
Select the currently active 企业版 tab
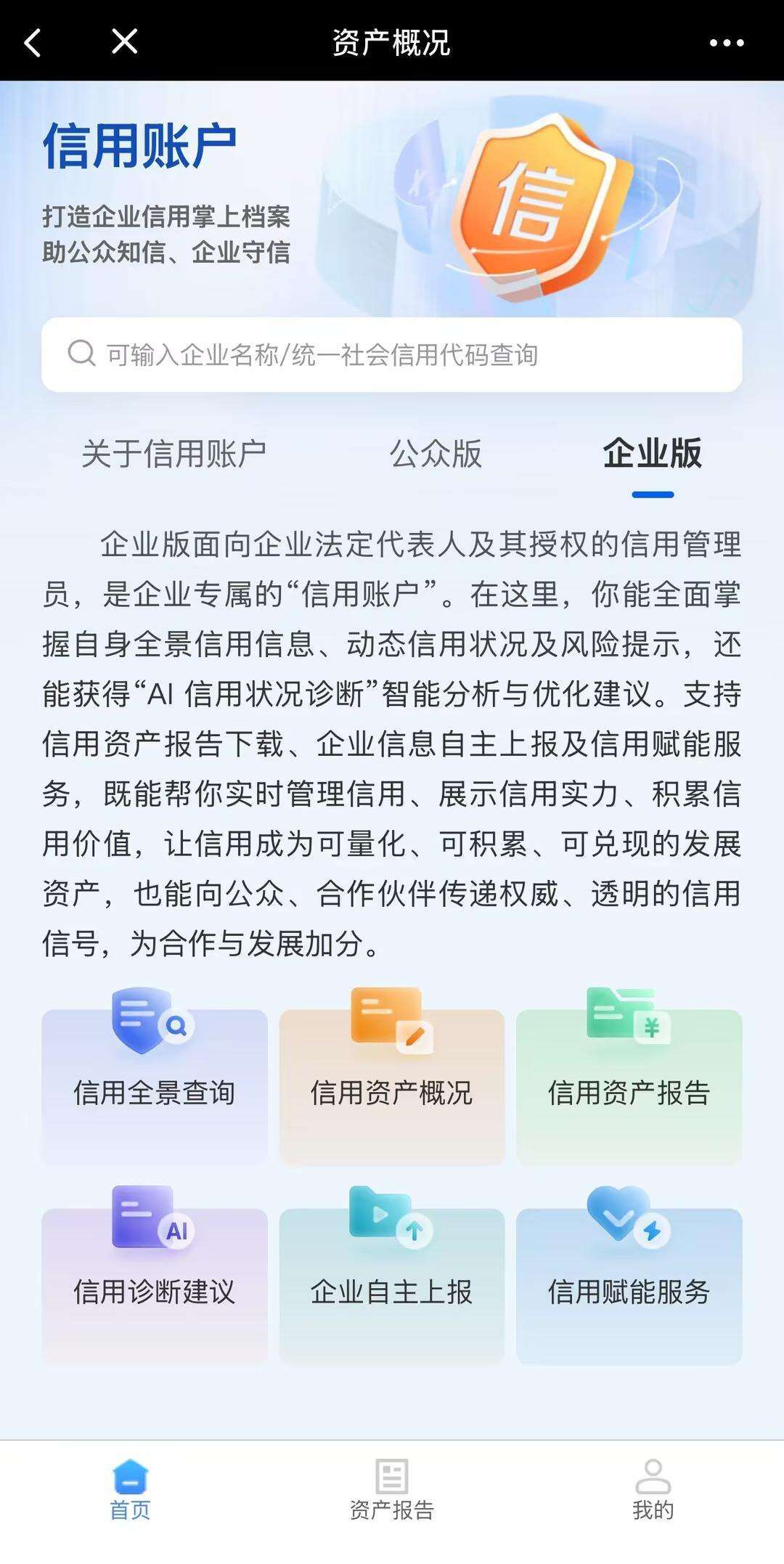651,454
